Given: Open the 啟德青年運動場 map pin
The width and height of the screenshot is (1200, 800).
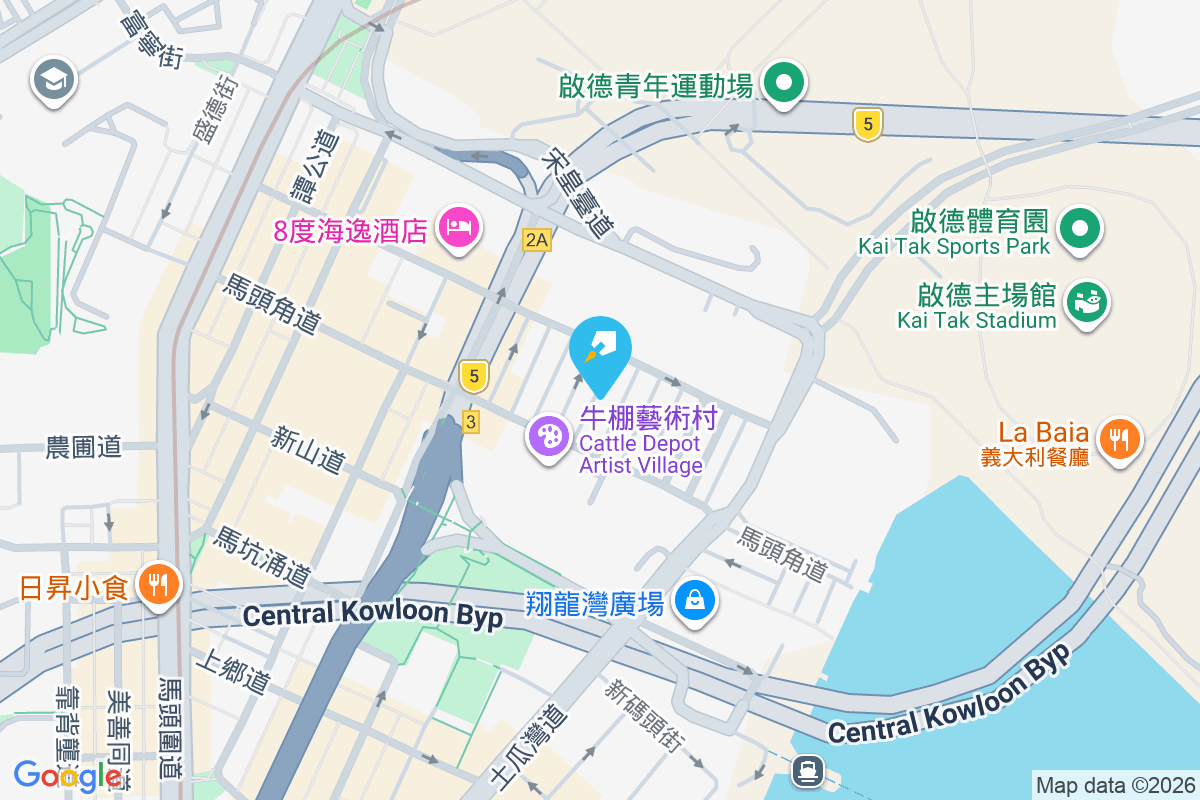Looking at the screenshot, I should [x=785, y=83].
